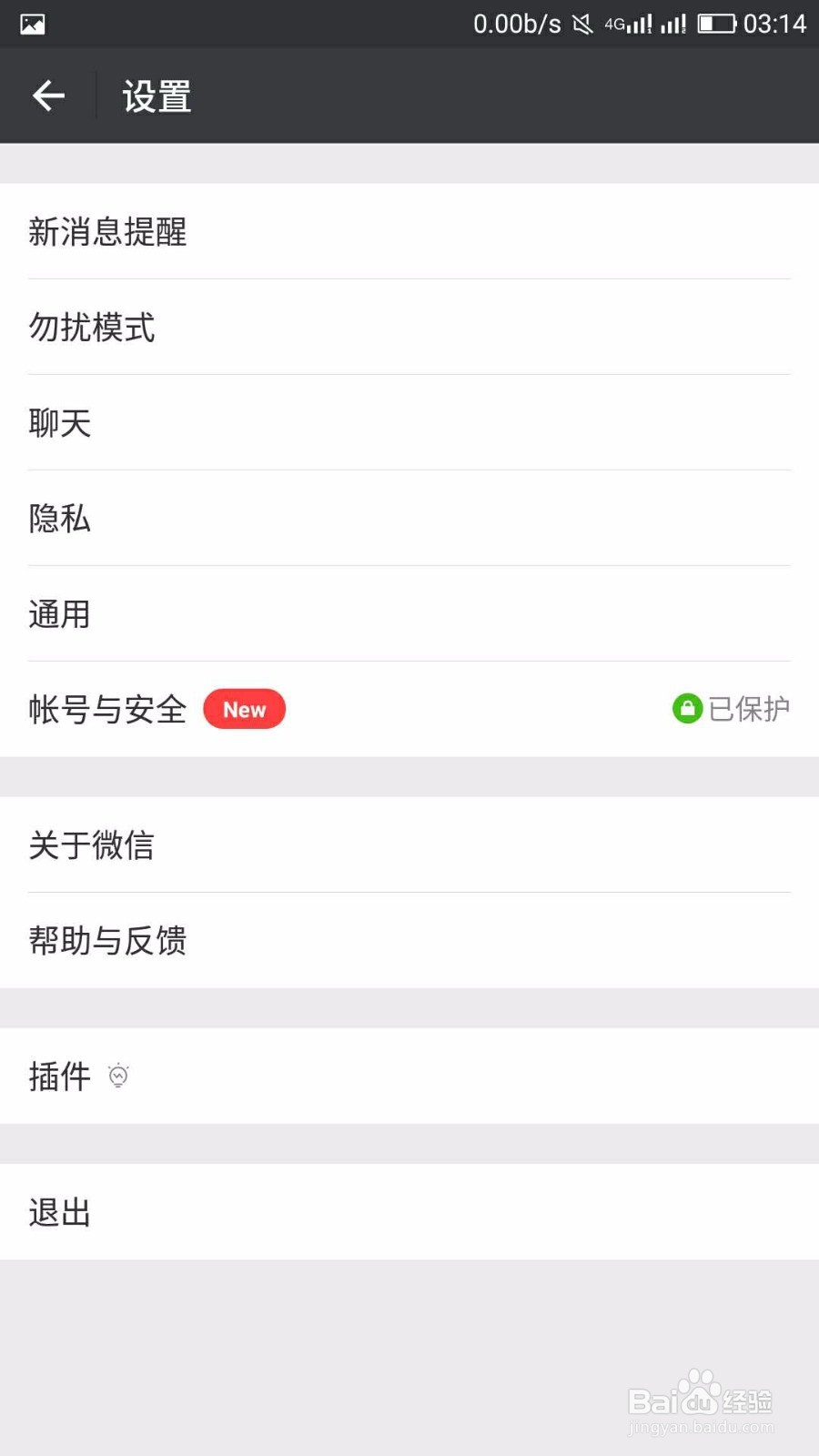Click the green lock icon next to 已保护
Image resolution: width=819 pixels, height=1456 pixels.
tap(686, 708)
